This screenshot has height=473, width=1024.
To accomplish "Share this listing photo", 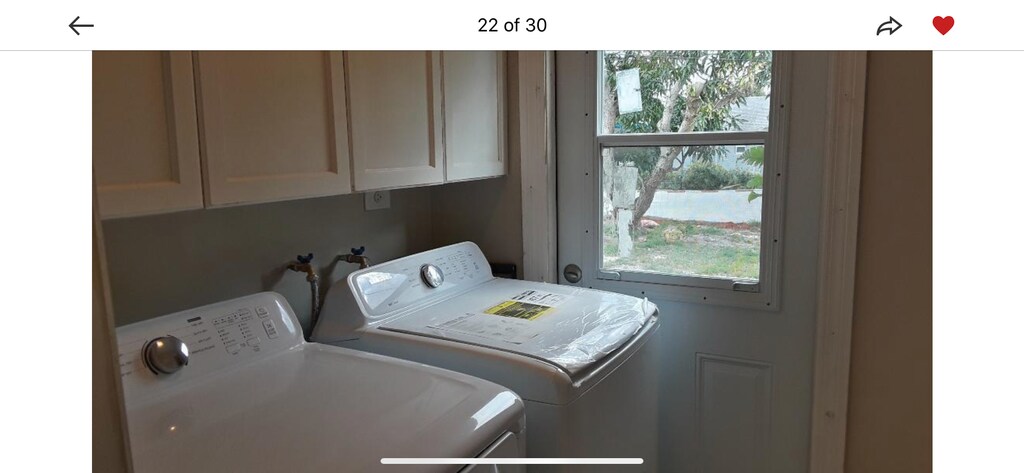I will 889,26.
